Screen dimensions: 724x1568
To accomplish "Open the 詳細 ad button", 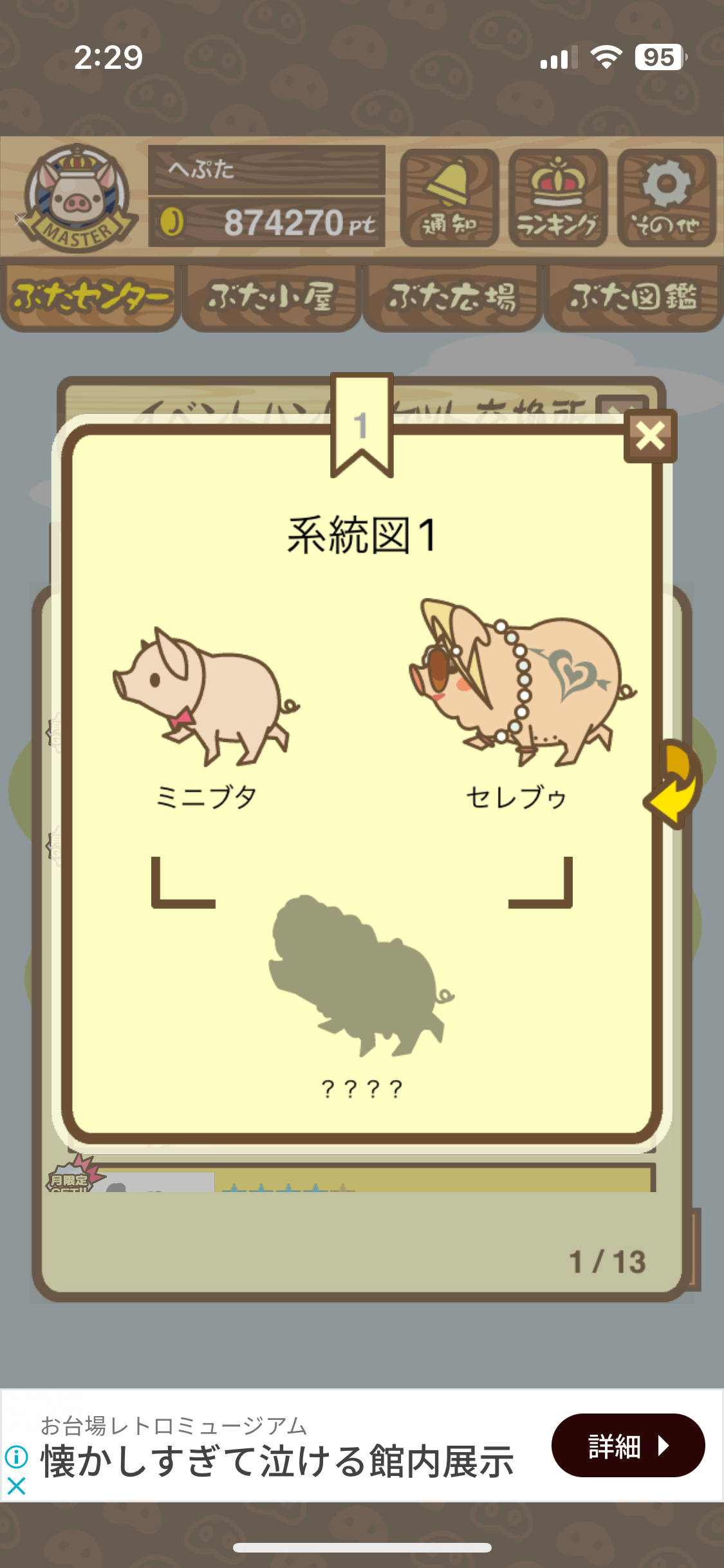I will pyautogui.click(x=627, y=1445).
